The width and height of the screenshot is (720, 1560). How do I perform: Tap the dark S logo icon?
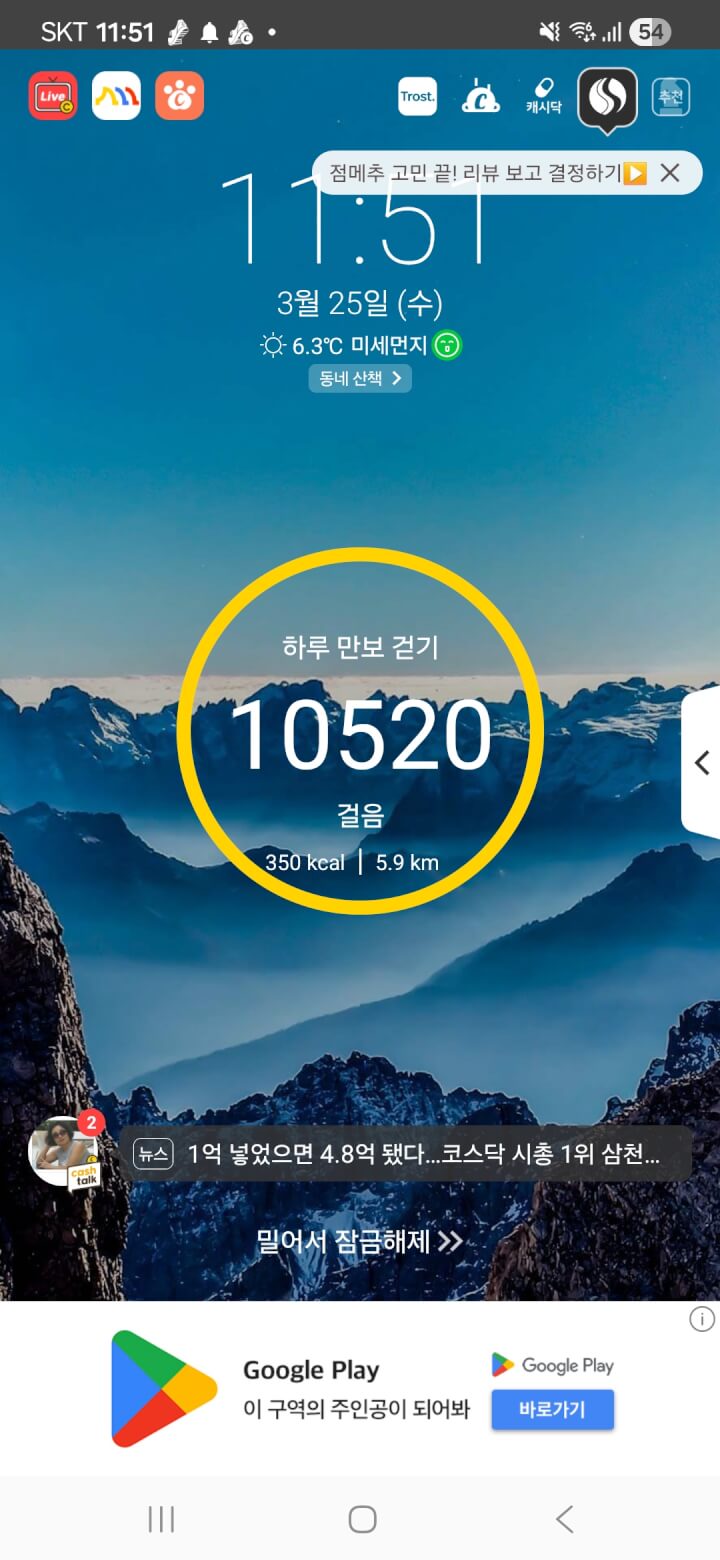pos(607,97)
